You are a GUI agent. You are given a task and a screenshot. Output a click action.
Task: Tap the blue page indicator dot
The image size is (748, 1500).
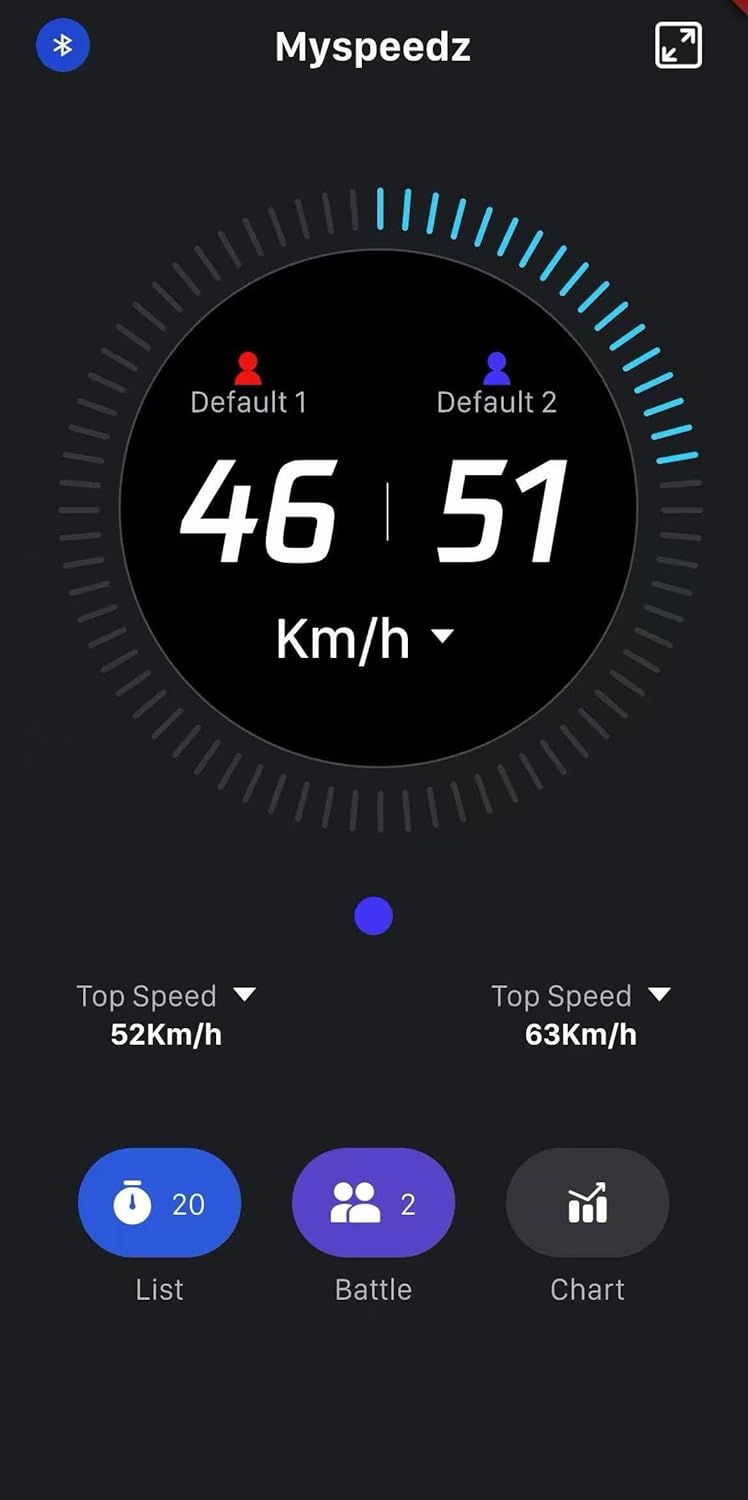coord(373,914)
